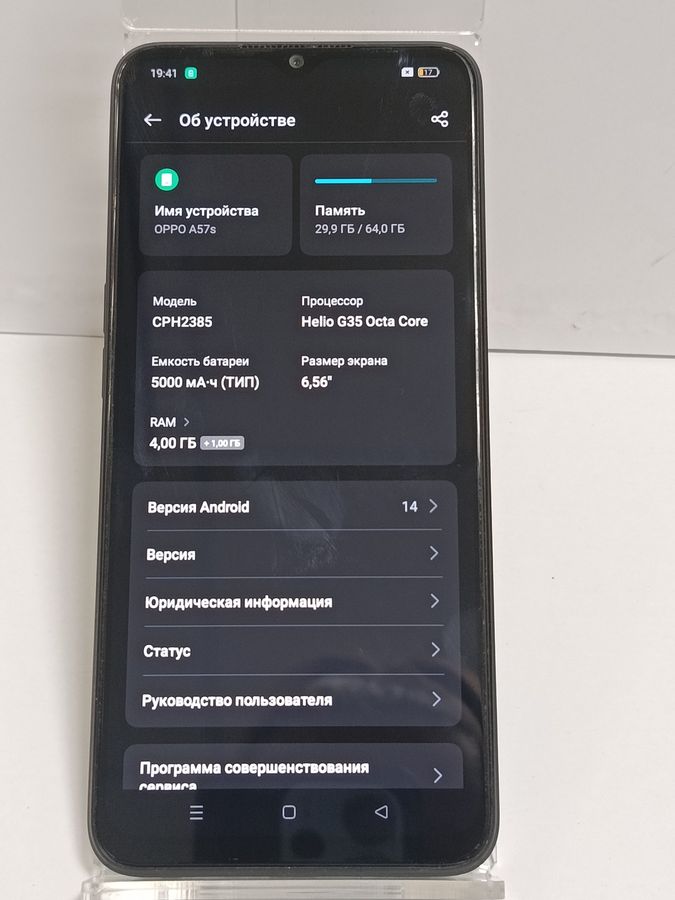Open recent apps from navigation bar

pyautogui.click(x=196, y=813)
